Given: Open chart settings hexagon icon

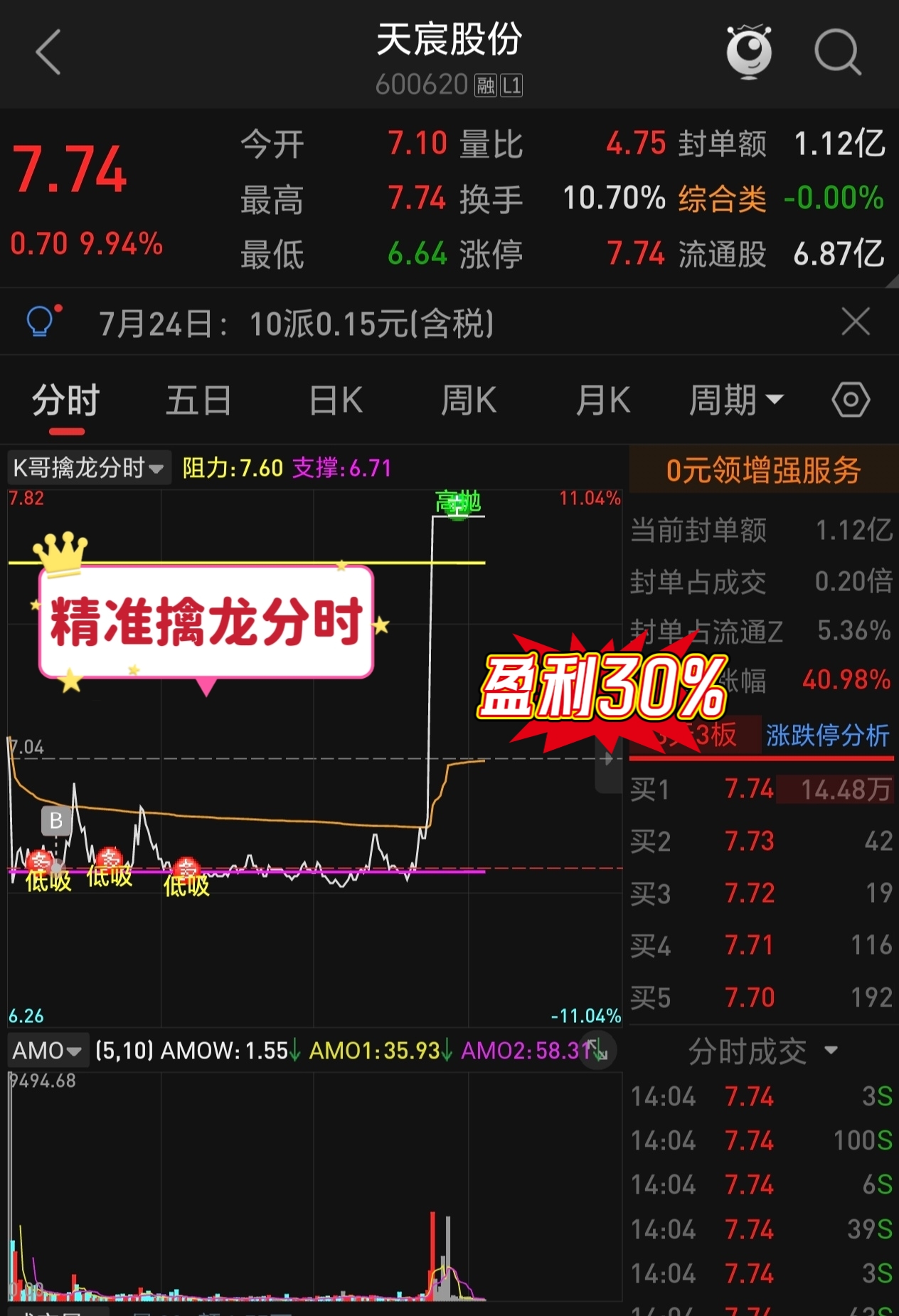Looking at the screenshot, I should click(851, 400).
